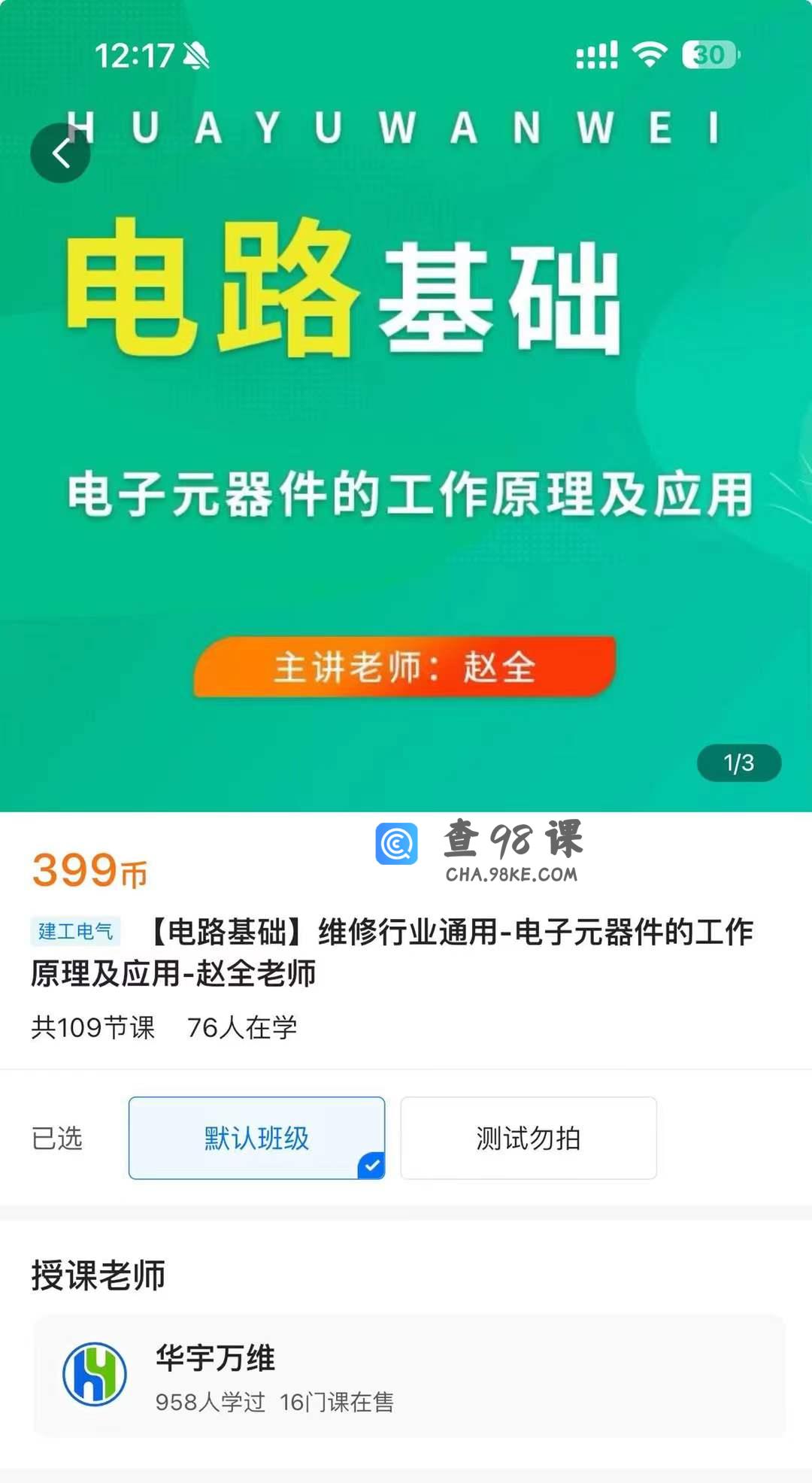Choose the 测试勿拍 class option
The height and width of the screenshot is (1483, 812).
tap(528, 1138)
